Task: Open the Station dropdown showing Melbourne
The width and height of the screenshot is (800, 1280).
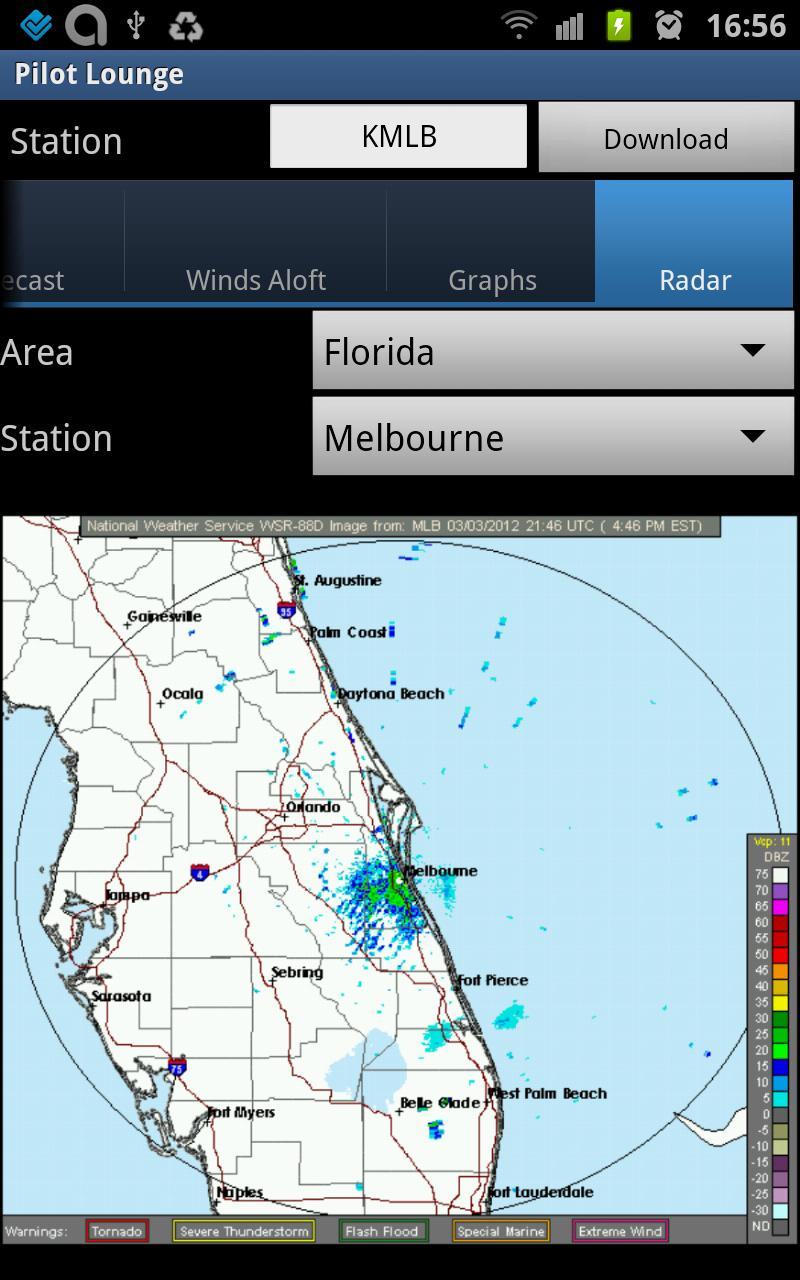Action: (x=553, y=437)
